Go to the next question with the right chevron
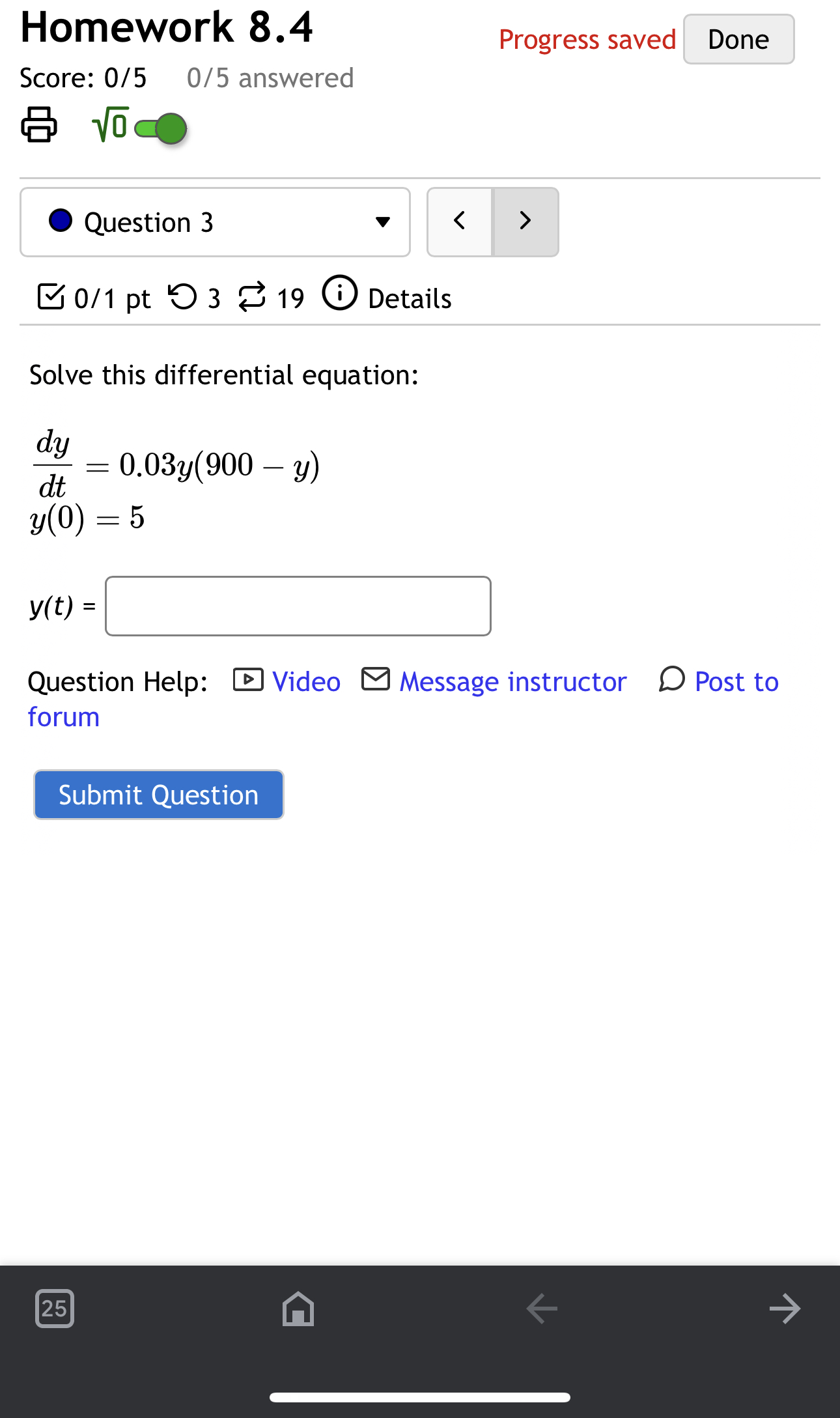The width and height of the screenshot is (840, 1418). pyautogui.click(x=525, y=221)
